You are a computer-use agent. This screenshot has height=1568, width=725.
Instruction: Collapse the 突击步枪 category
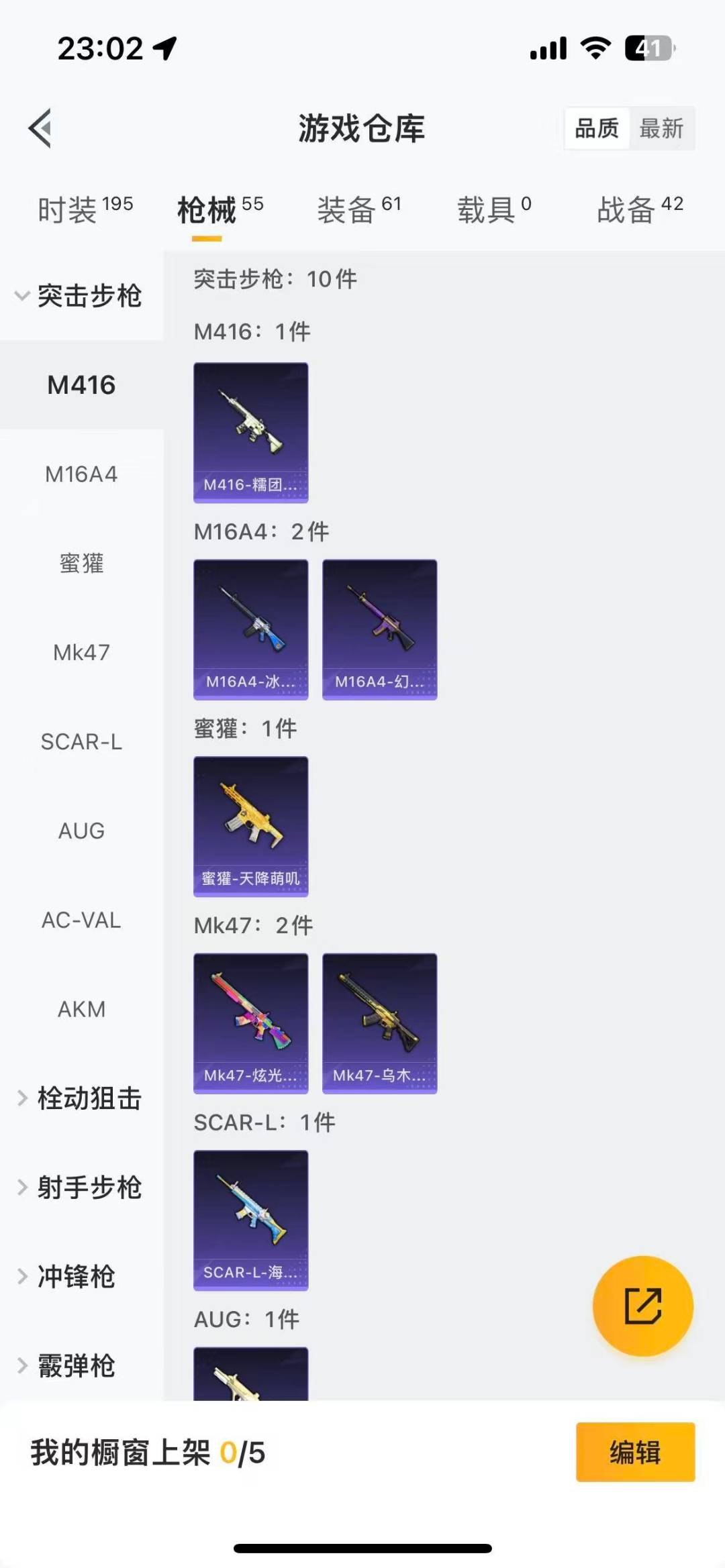coord(79,296)
